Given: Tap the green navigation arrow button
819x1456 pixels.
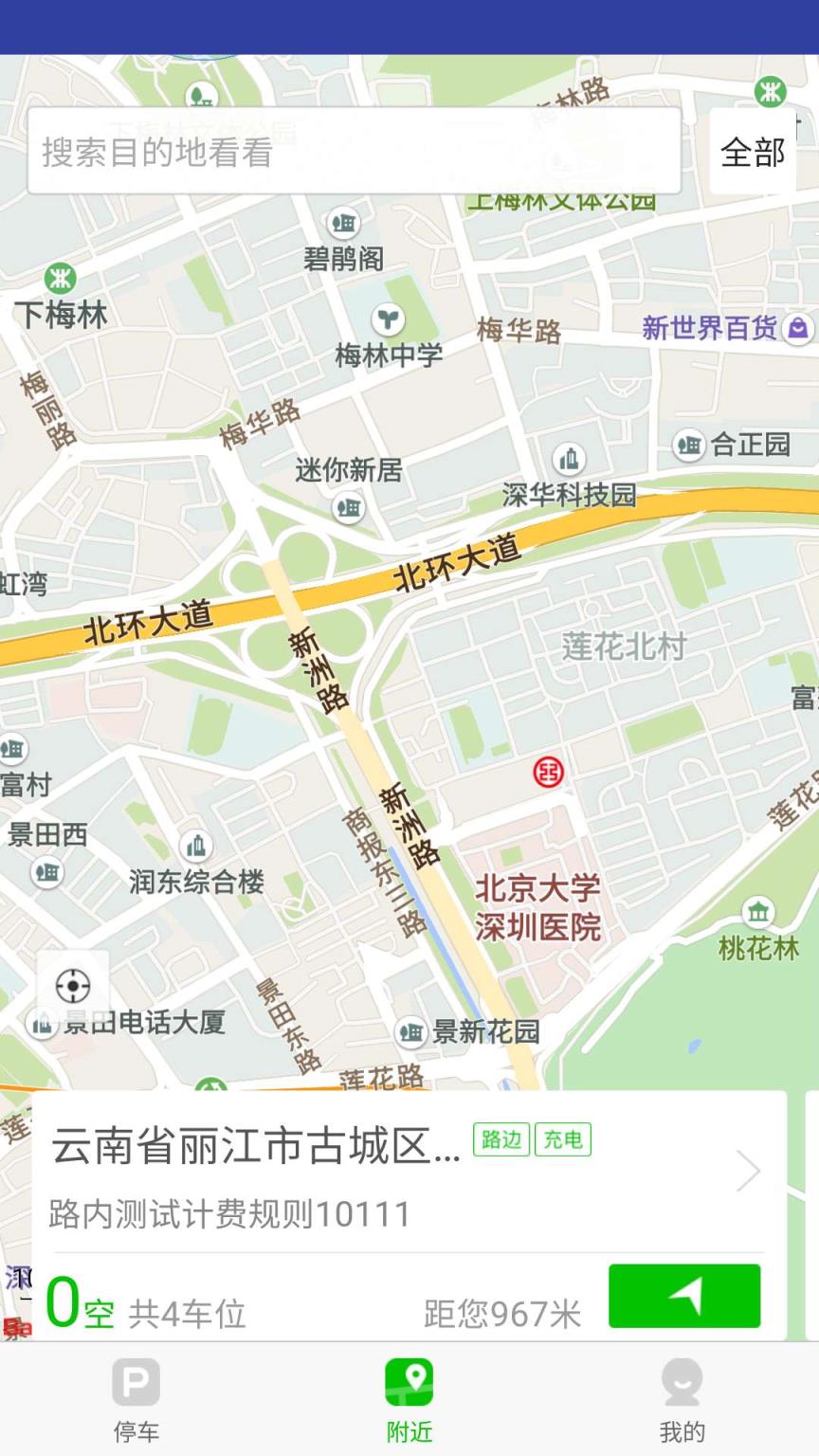Looking at the screenshot, I should coord(683,1296).
